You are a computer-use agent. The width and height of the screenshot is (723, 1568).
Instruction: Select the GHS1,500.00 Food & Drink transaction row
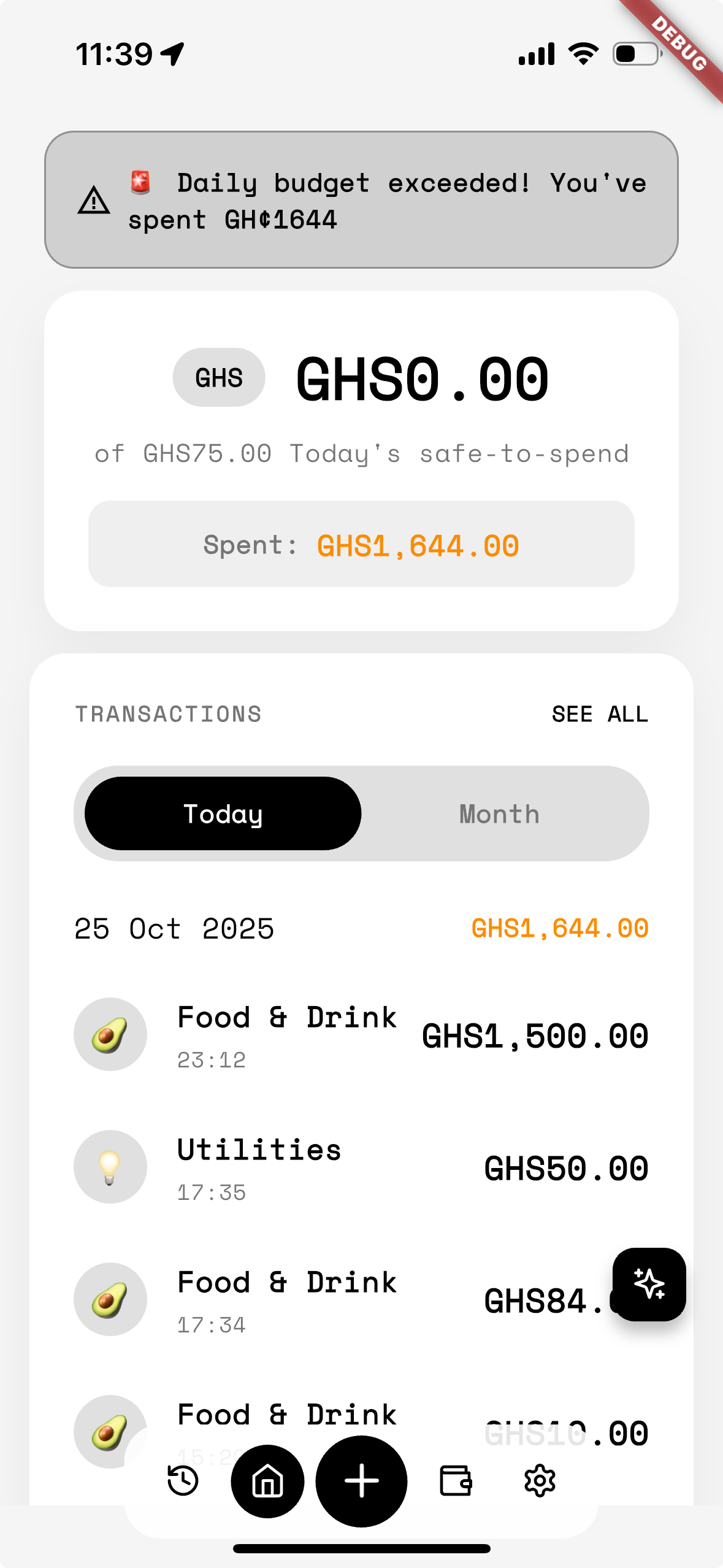point(362,1034)
